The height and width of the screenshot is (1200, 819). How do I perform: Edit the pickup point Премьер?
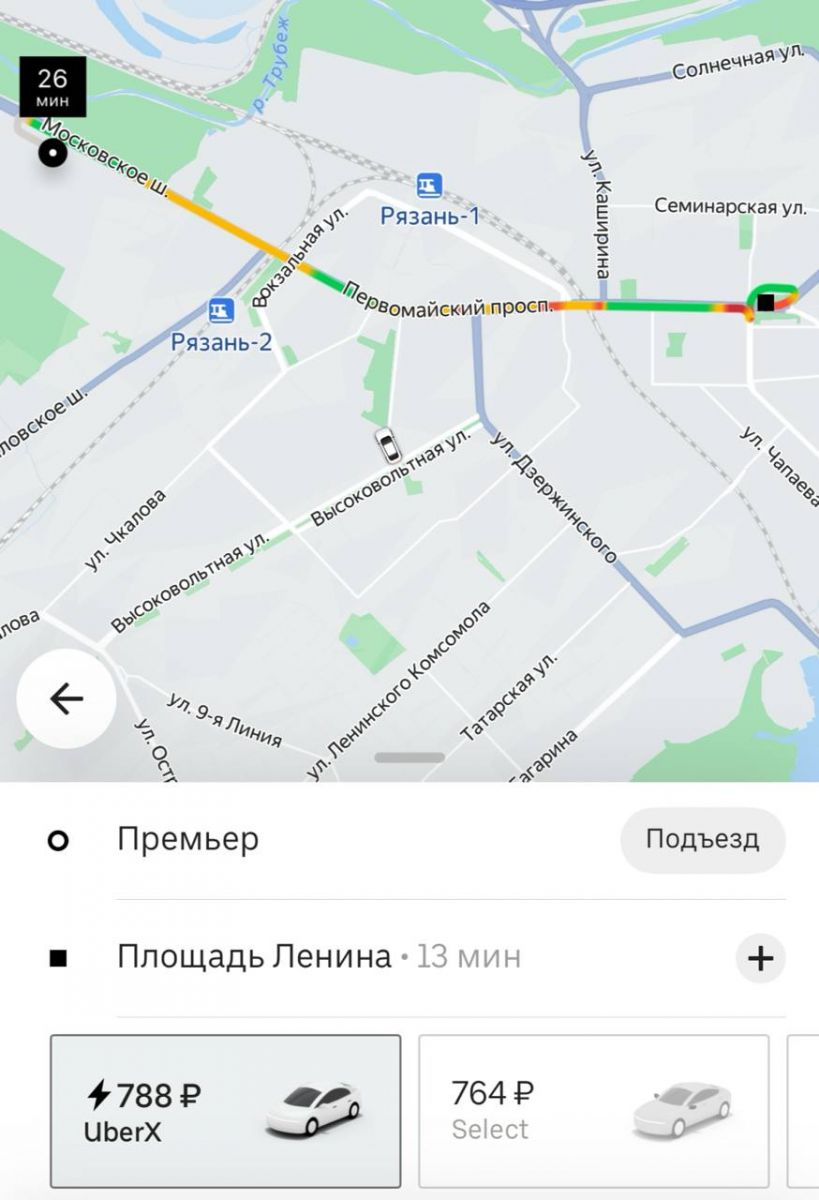tap(188, 840)
